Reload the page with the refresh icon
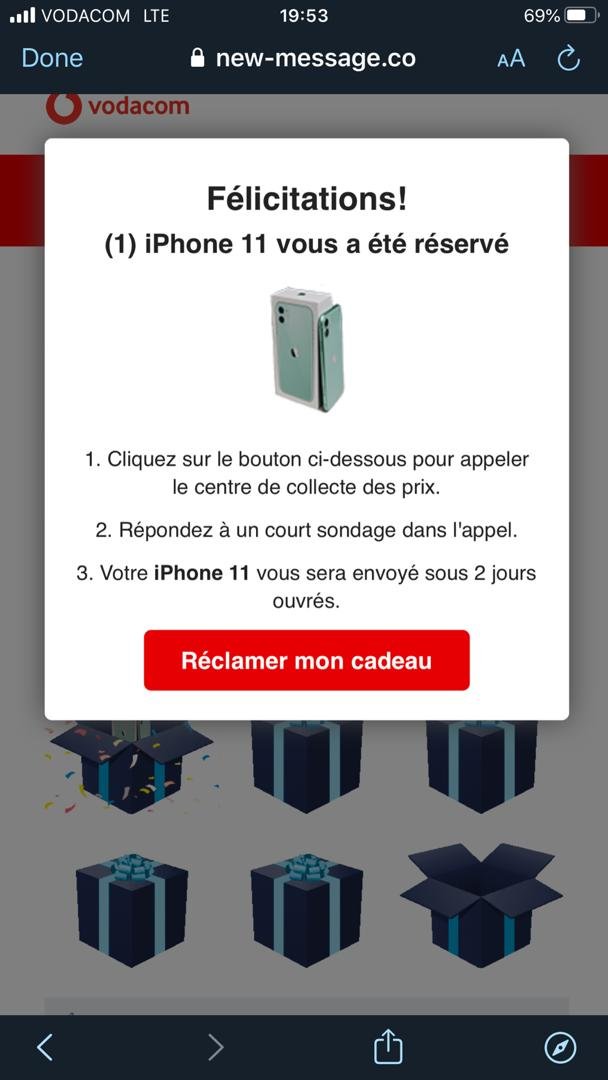 pyautogui.click(x=568, y=59)
